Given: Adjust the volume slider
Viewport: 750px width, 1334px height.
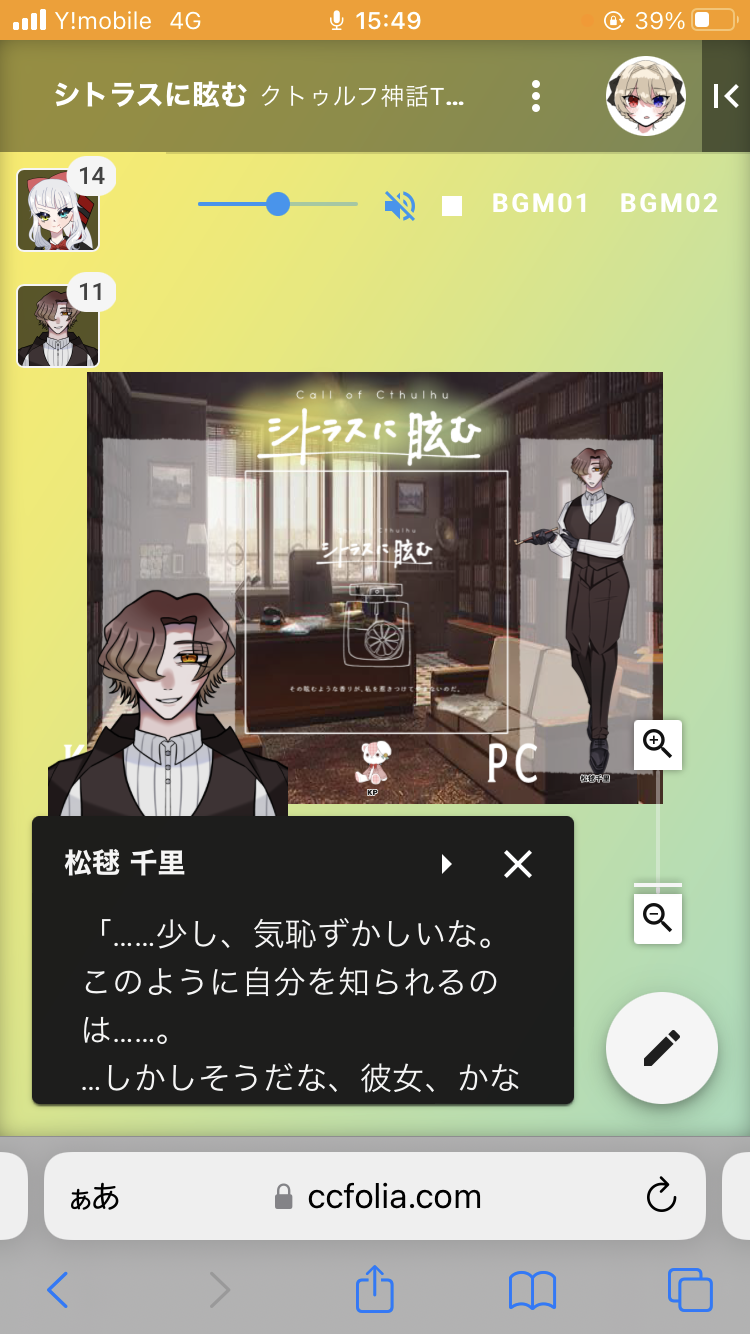Looking at the screenshot, I should (278, 204).
